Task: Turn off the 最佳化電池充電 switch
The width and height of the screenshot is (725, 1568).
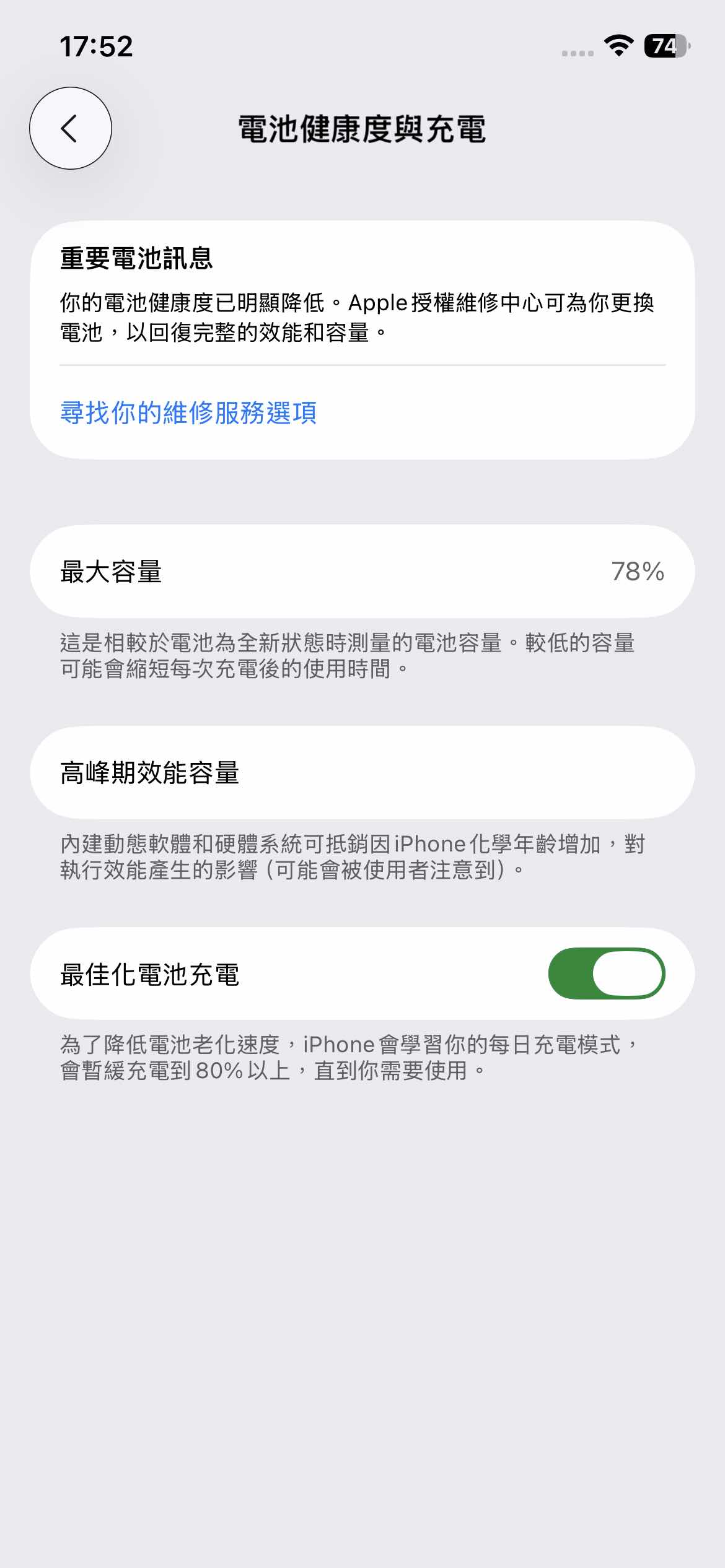Action: (606, 973)
